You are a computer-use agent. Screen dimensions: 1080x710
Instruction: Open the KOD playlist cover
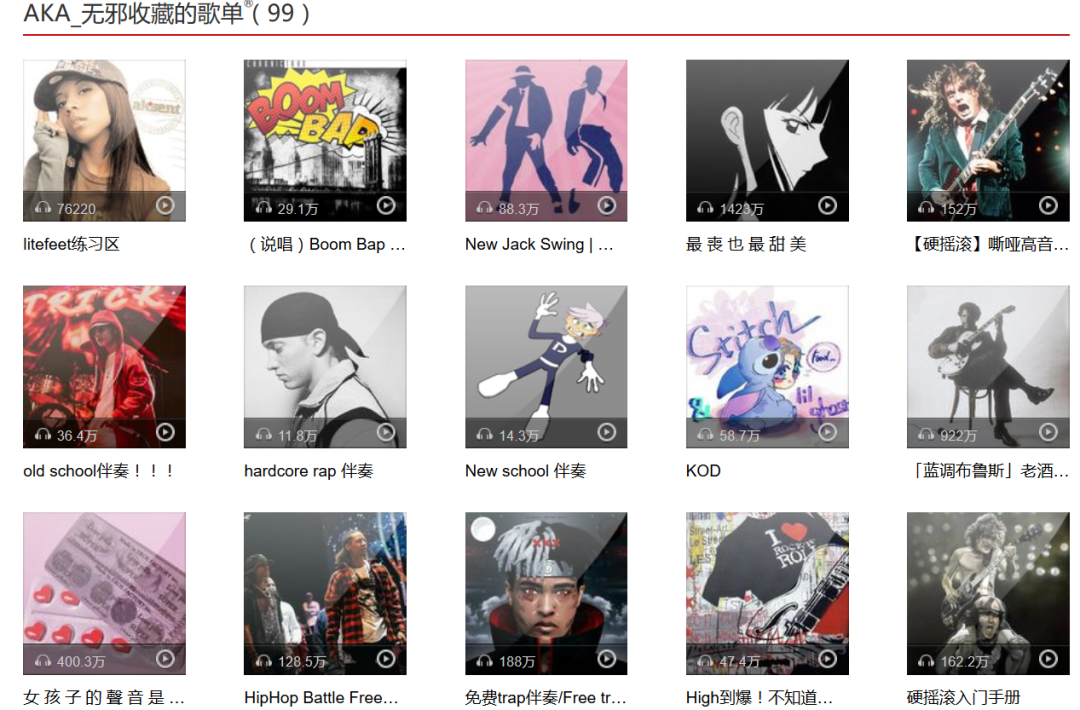pos(767,357)
